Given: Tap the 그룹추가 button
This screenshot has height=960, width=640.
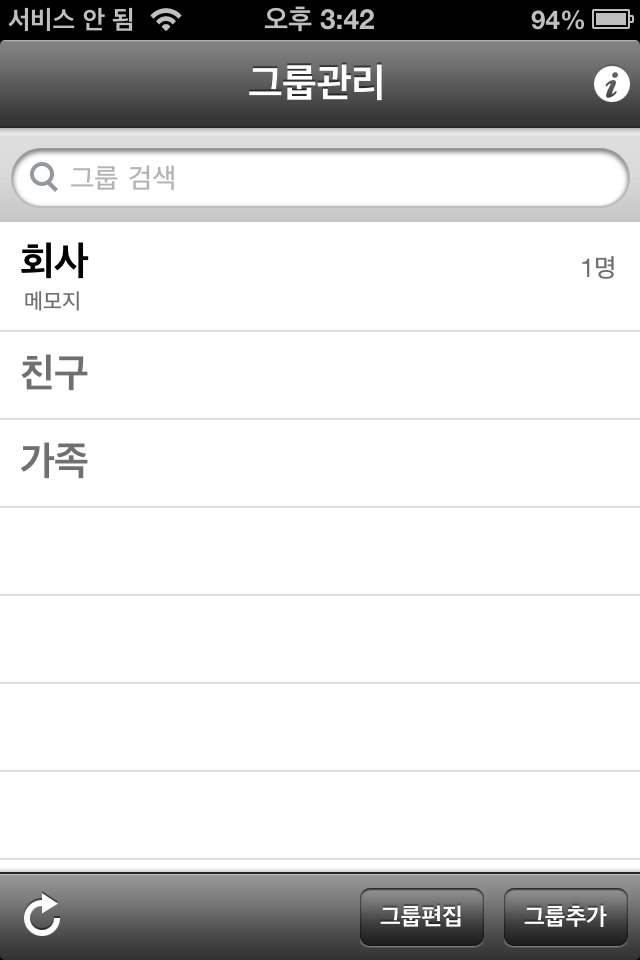Looking at the screenshot, I should (565, 916).
